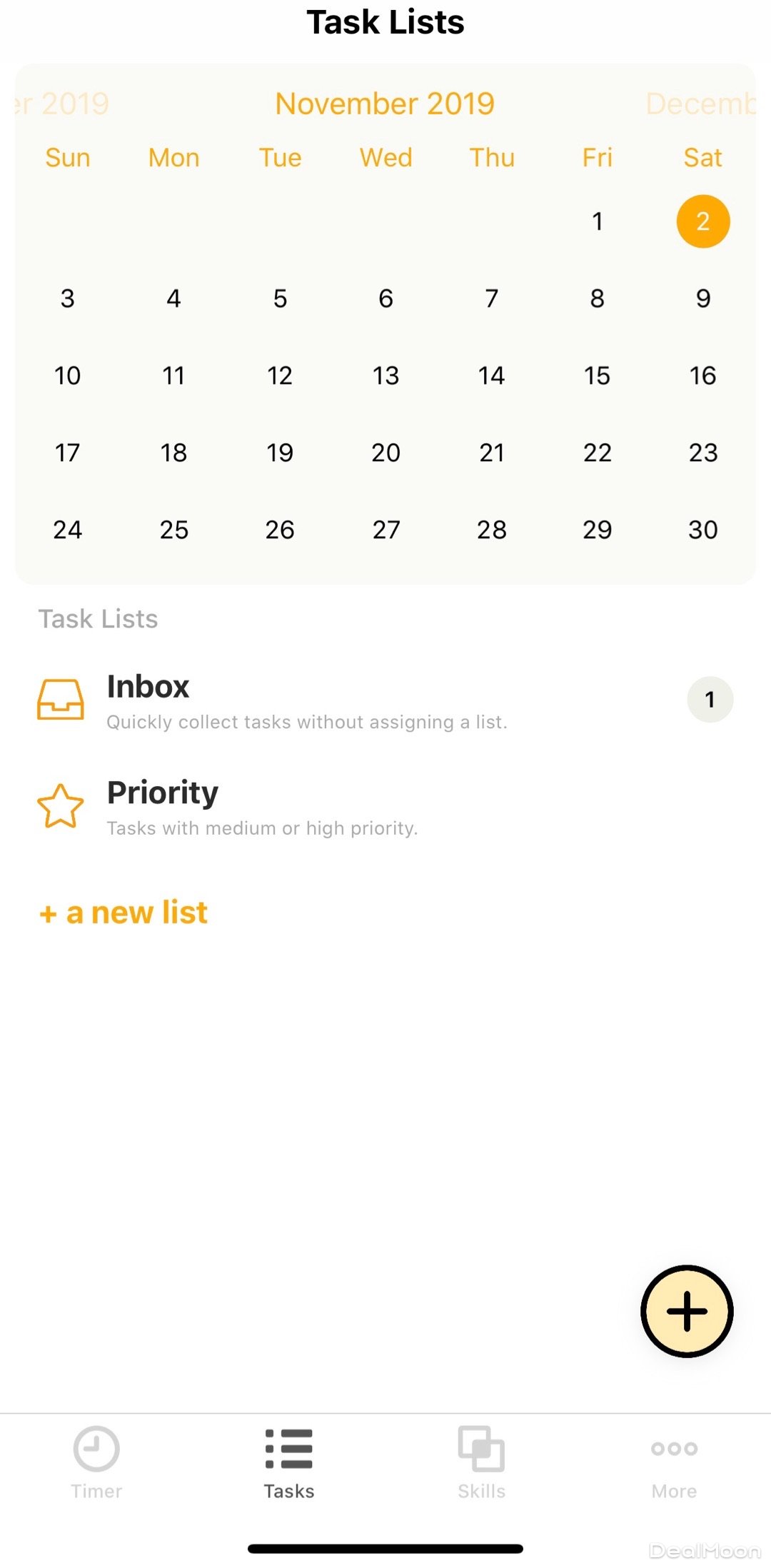The image size is (771, 1568).
Task: Select November 2 on the calendar
Action: 702,221
